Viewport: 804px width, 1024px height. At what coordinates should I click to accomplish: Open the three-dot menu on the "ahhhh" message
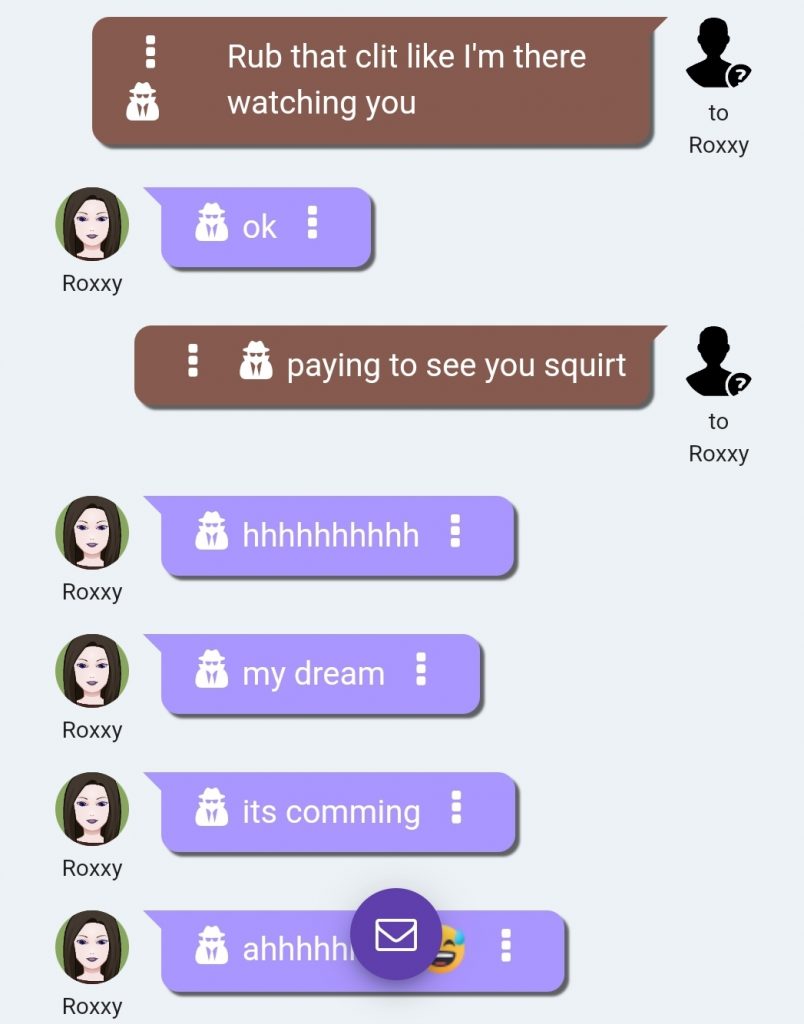[x=506, y=945]
